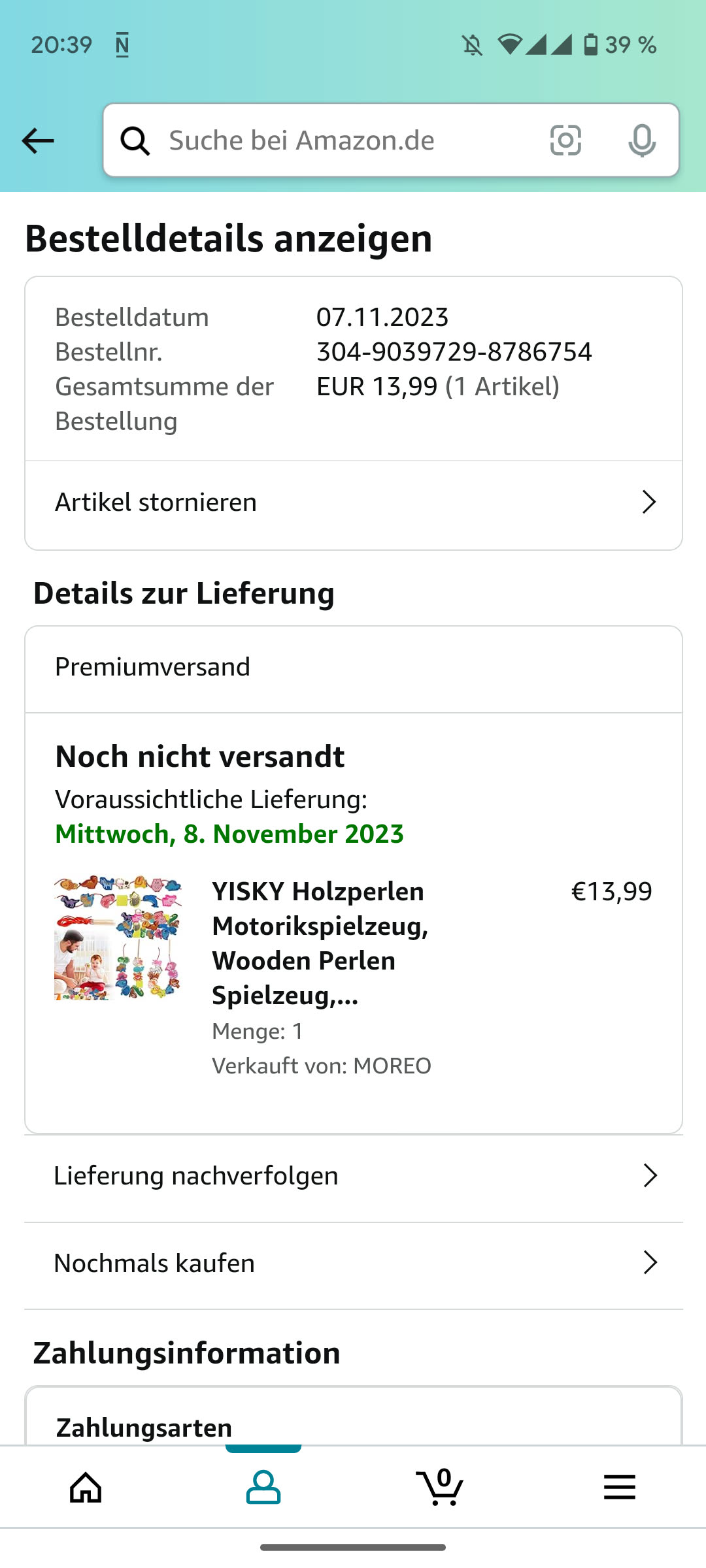
Task: Open Lieferung nachverfolgen
Action: [x=353, y=1176]
